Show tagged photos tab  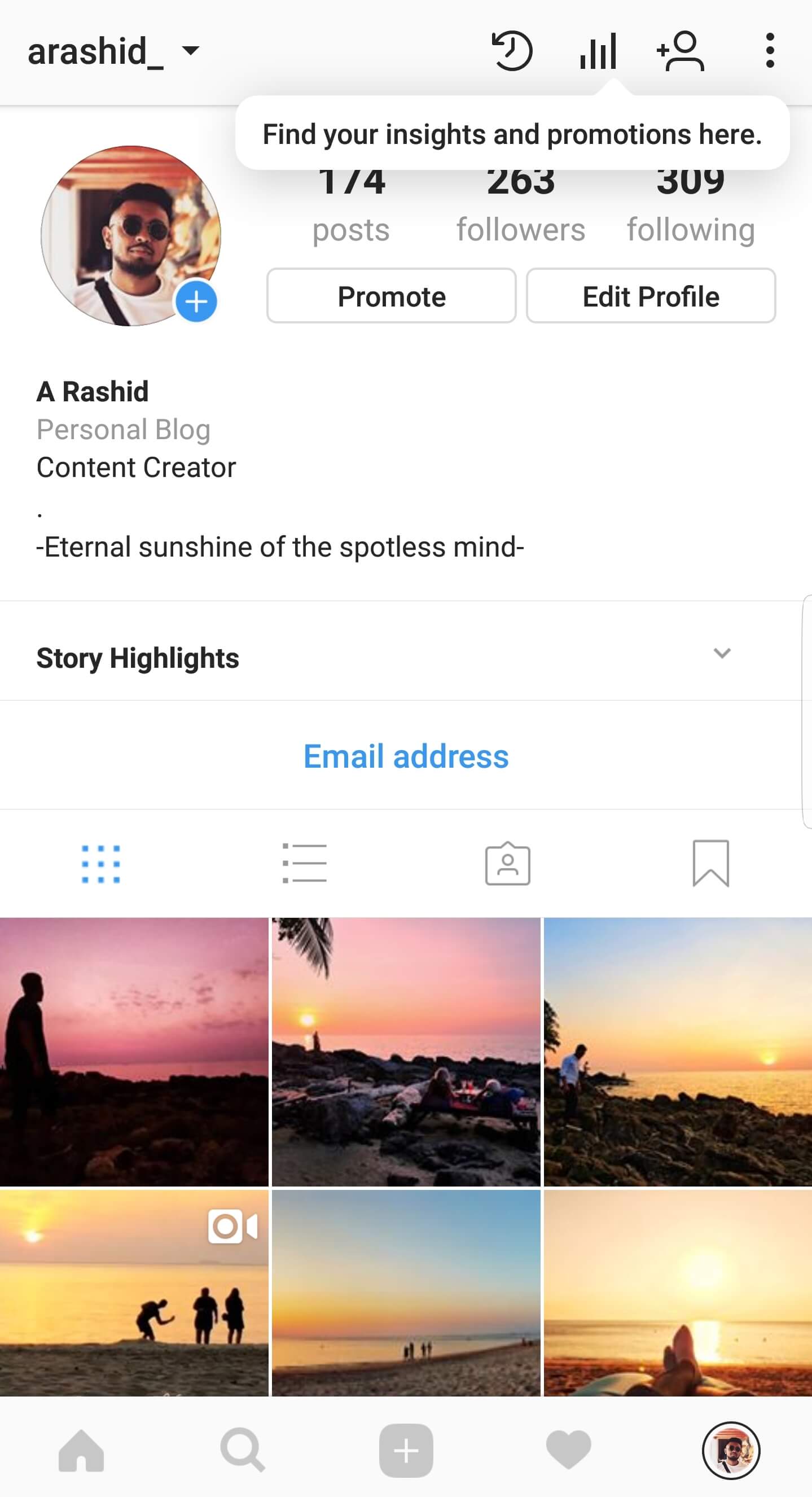(x=508, y=864)
